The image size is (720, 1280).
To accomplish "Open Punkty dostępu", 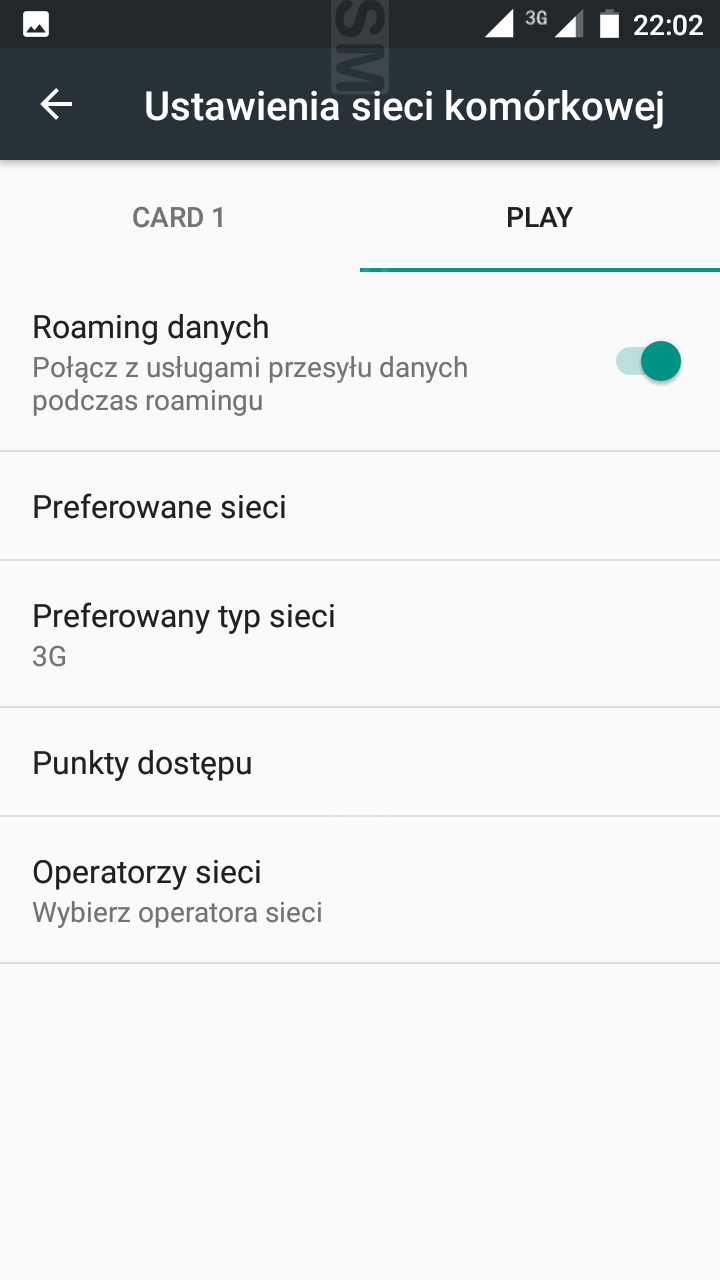I will (x=360, y=762).
